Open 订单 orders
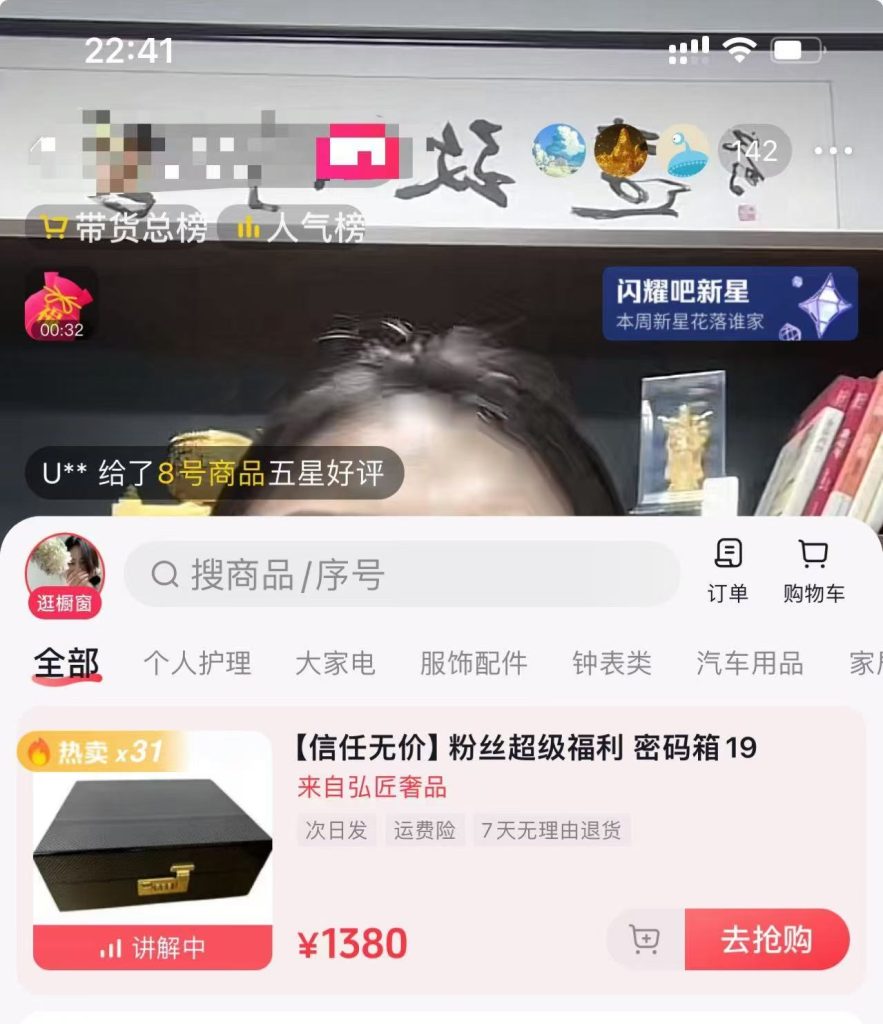 (x=727, y=570)
